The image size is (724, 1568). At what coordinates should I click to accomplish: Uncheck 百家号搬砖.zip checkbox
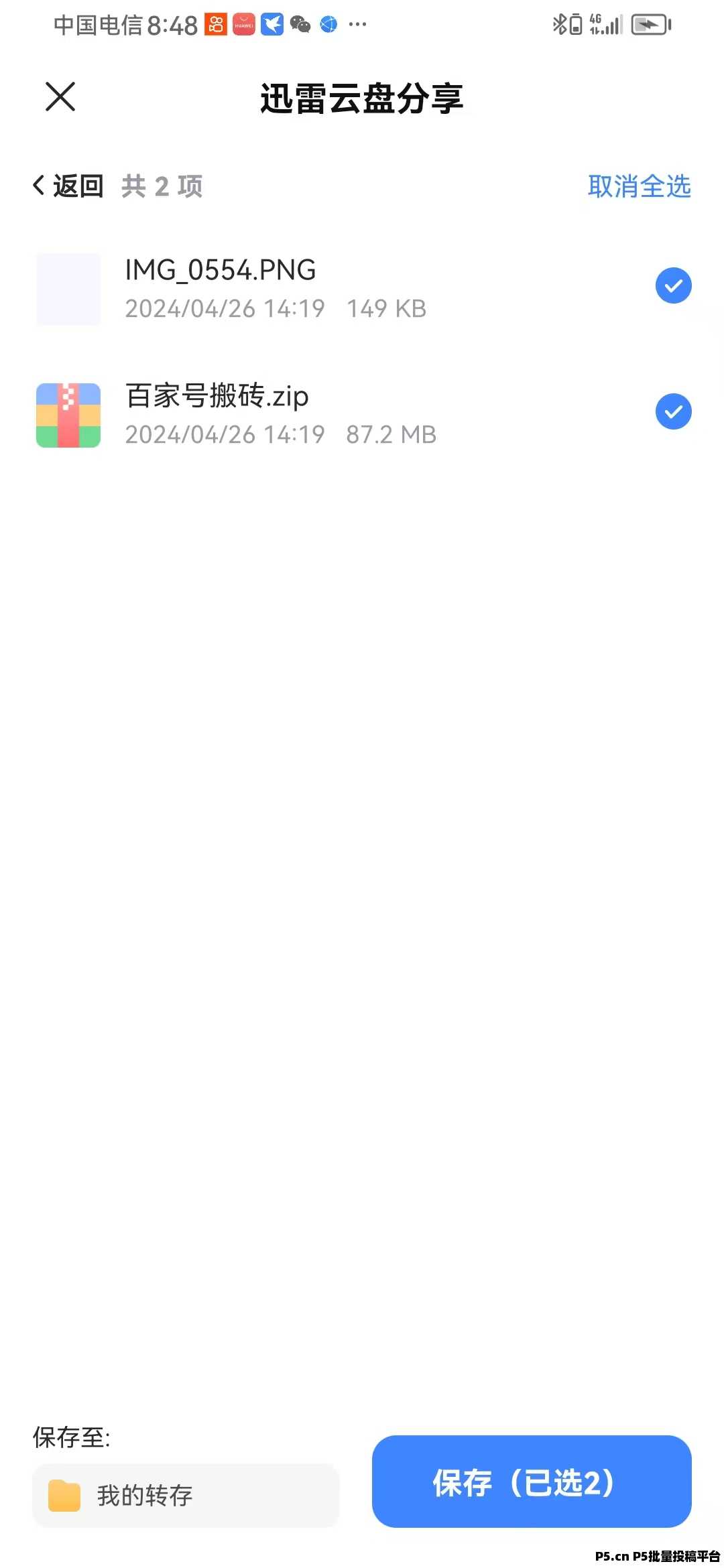673,411
